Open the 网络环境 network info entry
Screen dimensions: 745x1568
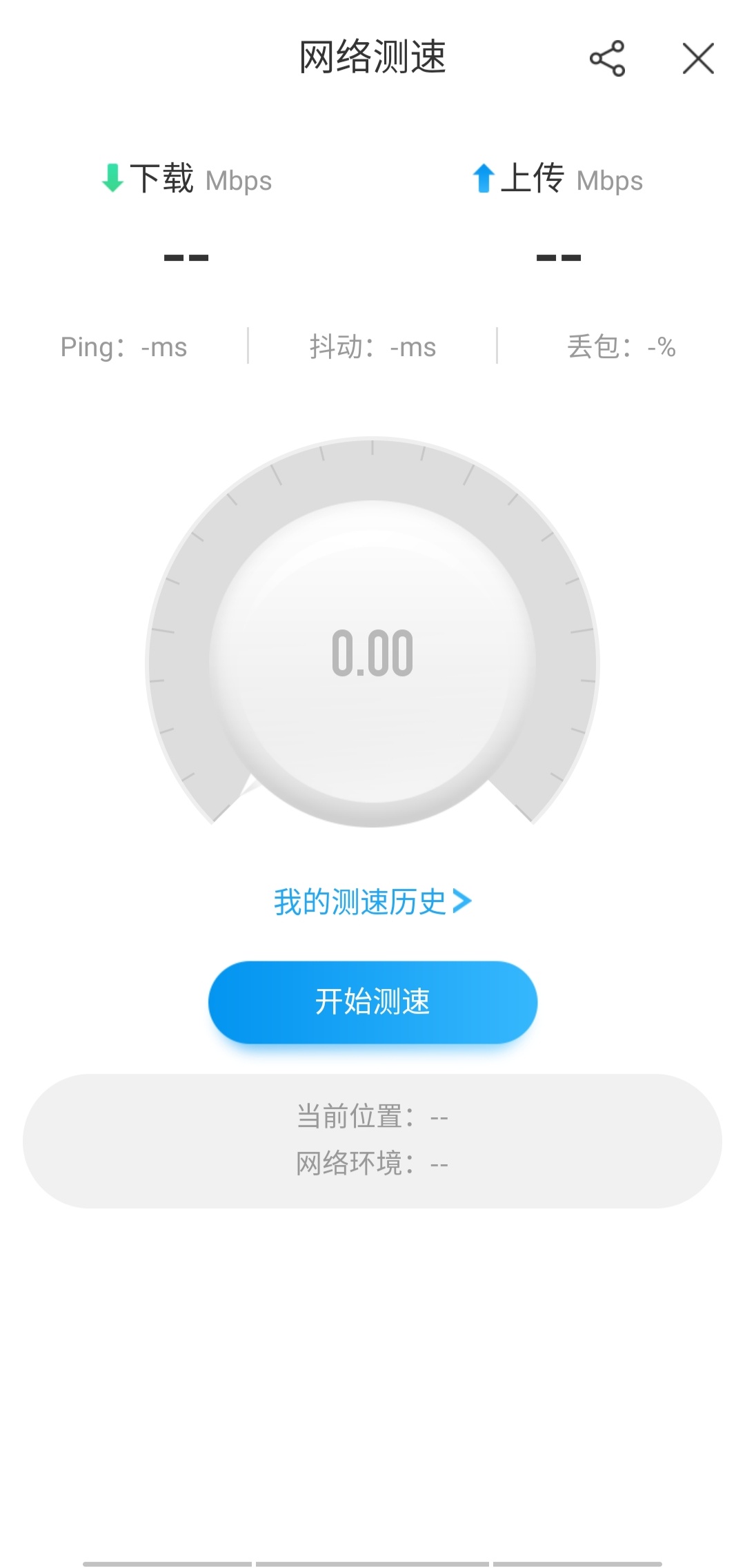click(x=372, y=1162)
